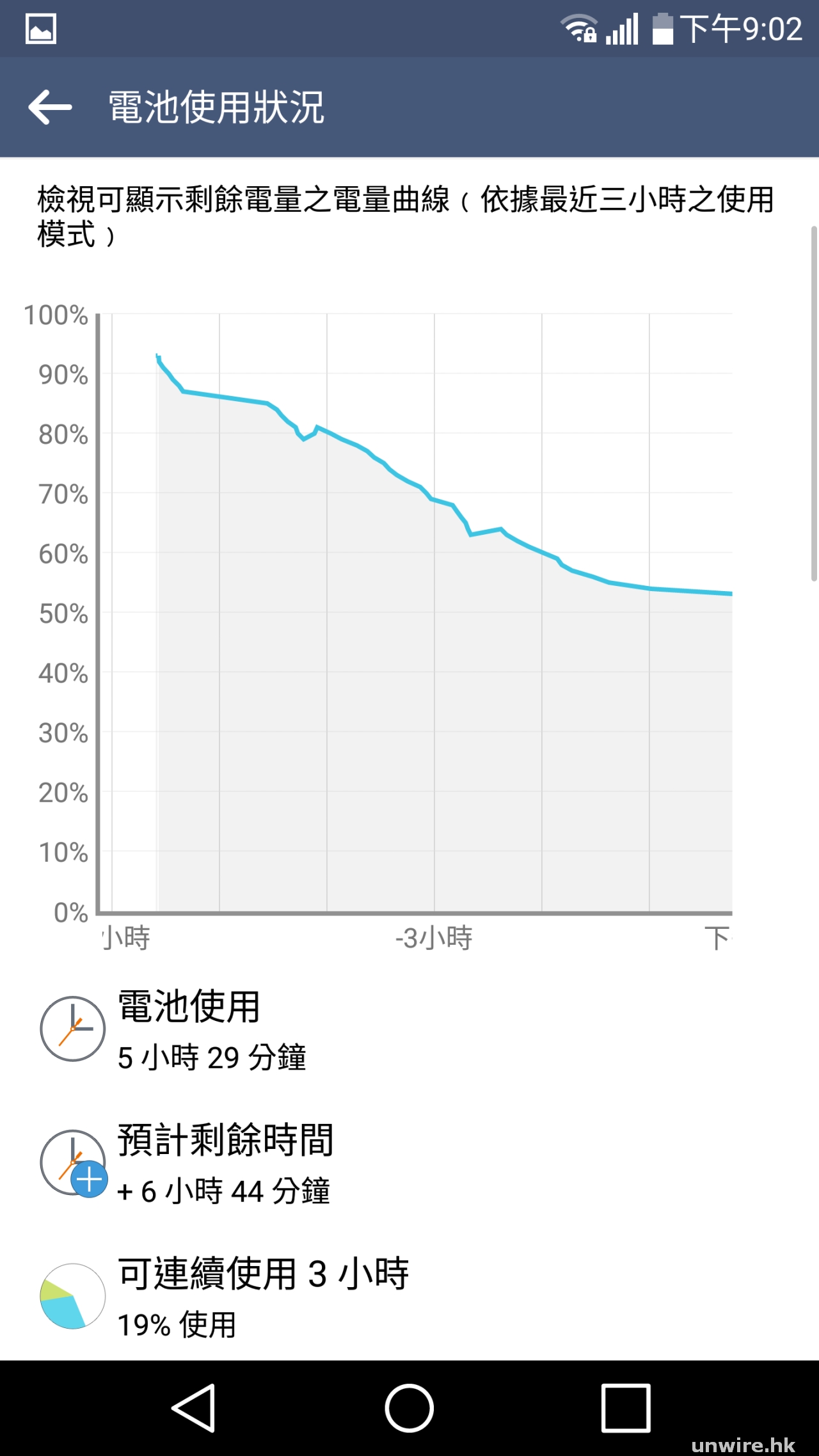This screenshot has height=1456, width=819.
Task: Go back from the 電池使用狀況 screen
Action: pyautogui.click(x=50, y=107)
